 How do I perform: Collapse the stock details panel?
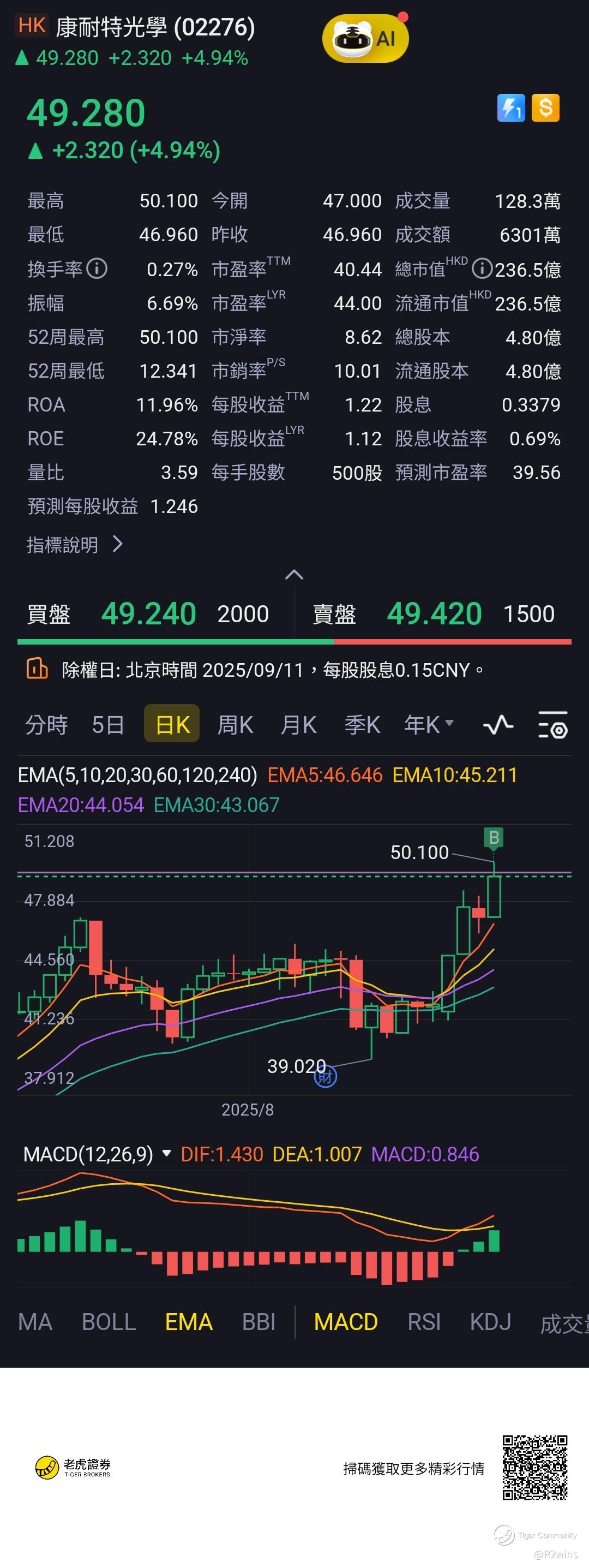[x=294, y=575]
